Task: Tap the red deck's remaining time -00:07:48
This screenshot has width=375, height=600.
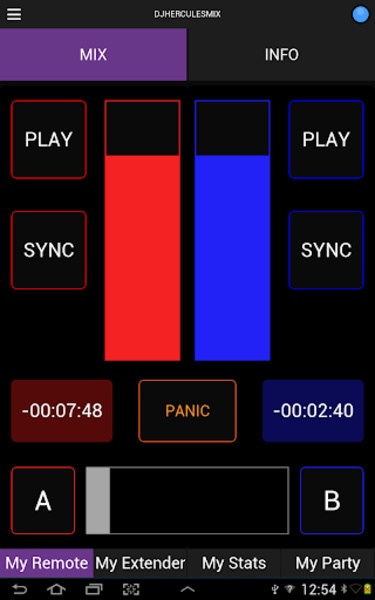Action: coord(62,411)
